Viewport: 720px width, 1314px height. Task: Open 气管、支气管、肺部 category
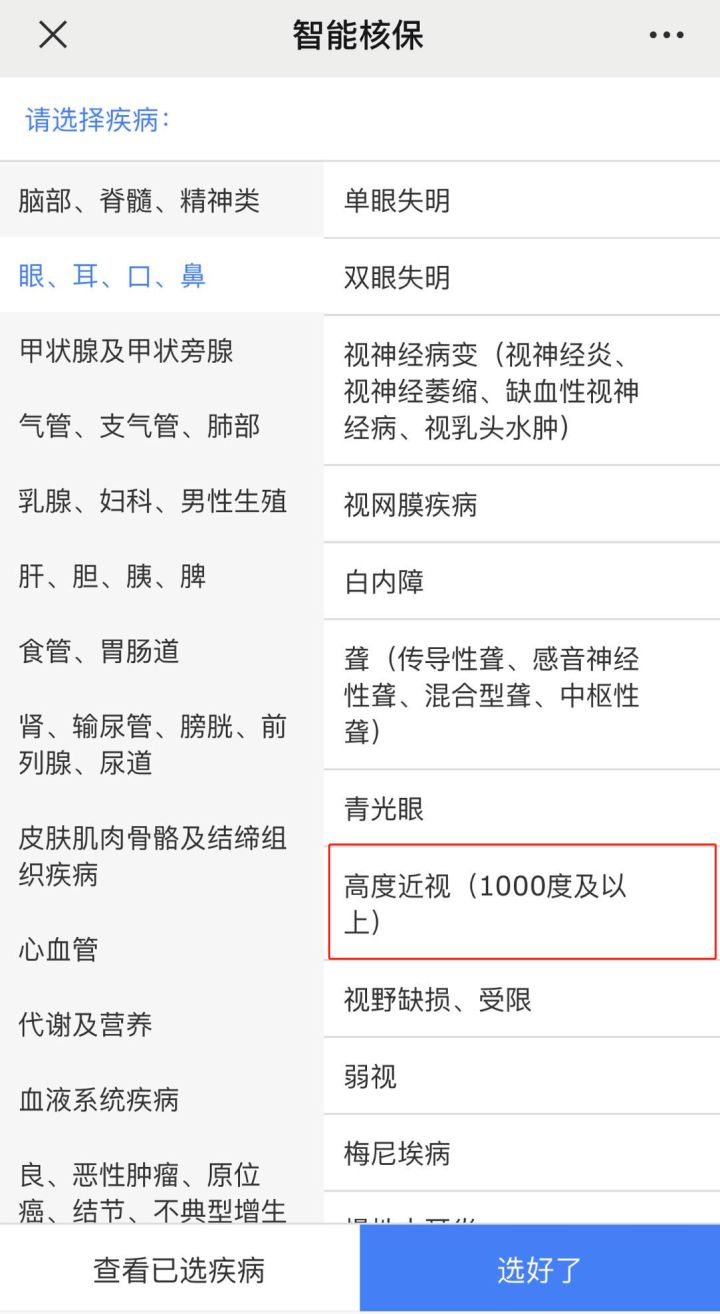point(162,426)
